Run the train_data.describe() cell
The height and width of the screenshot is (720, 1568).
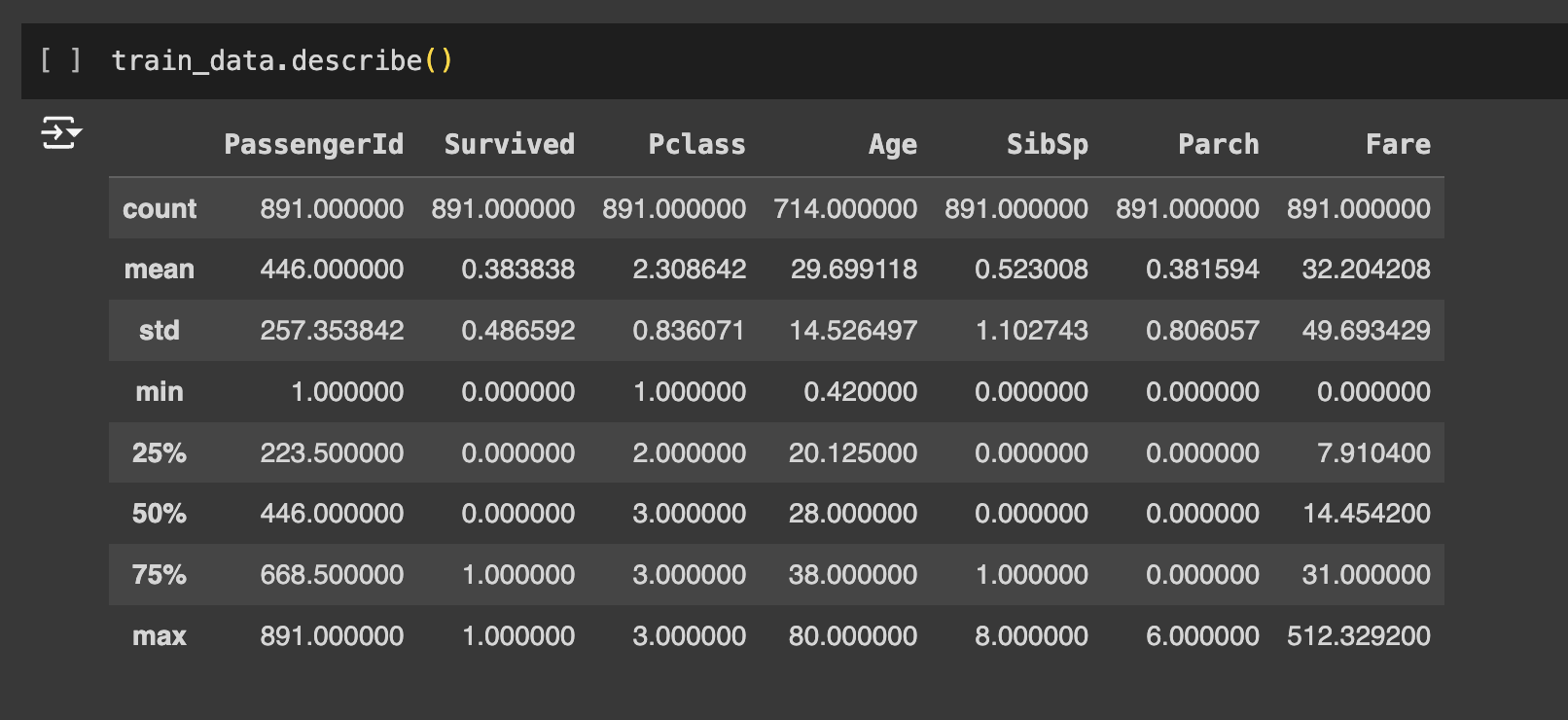[60, 61]
